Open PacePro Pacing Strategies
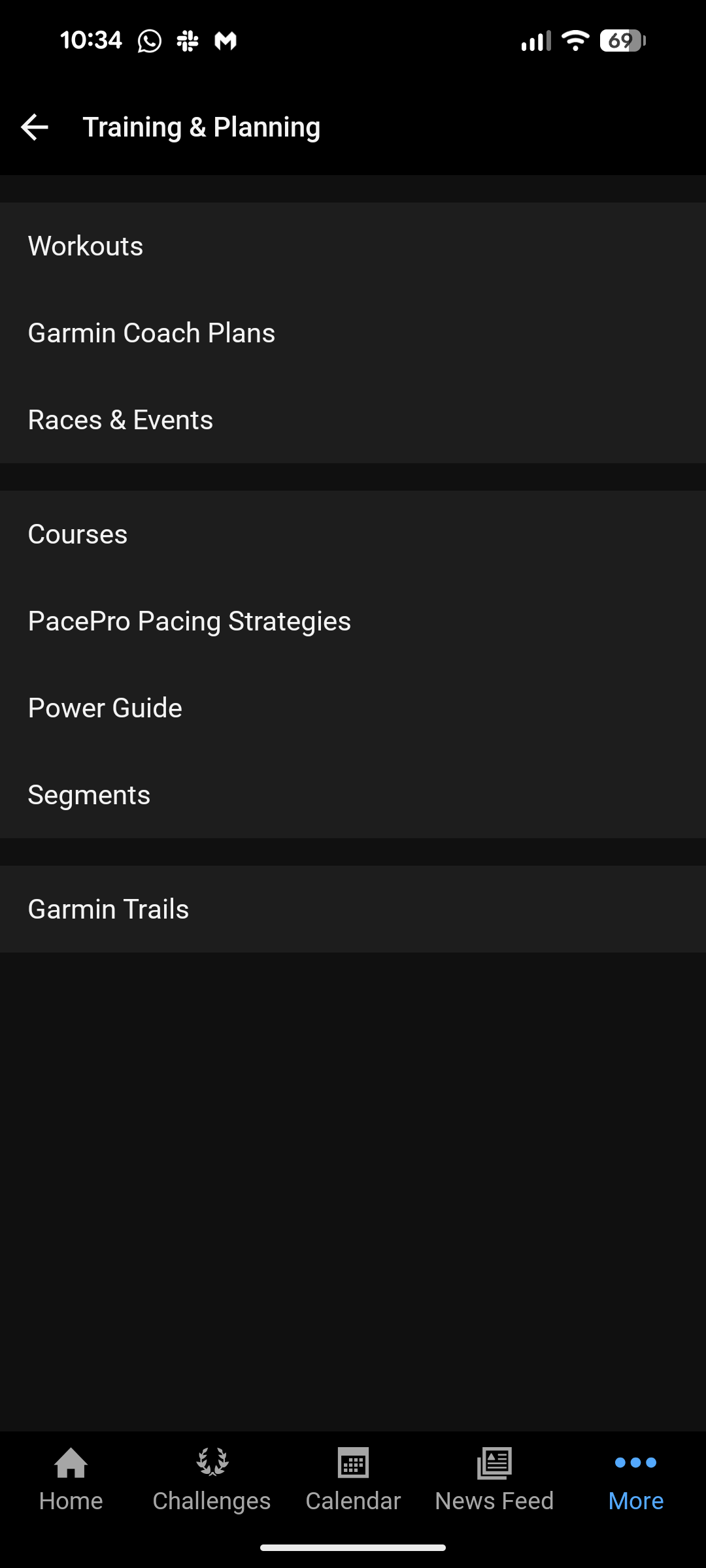Image resolution: width=706 pixels, height=1568 pixels. click(x=190, y=621)
